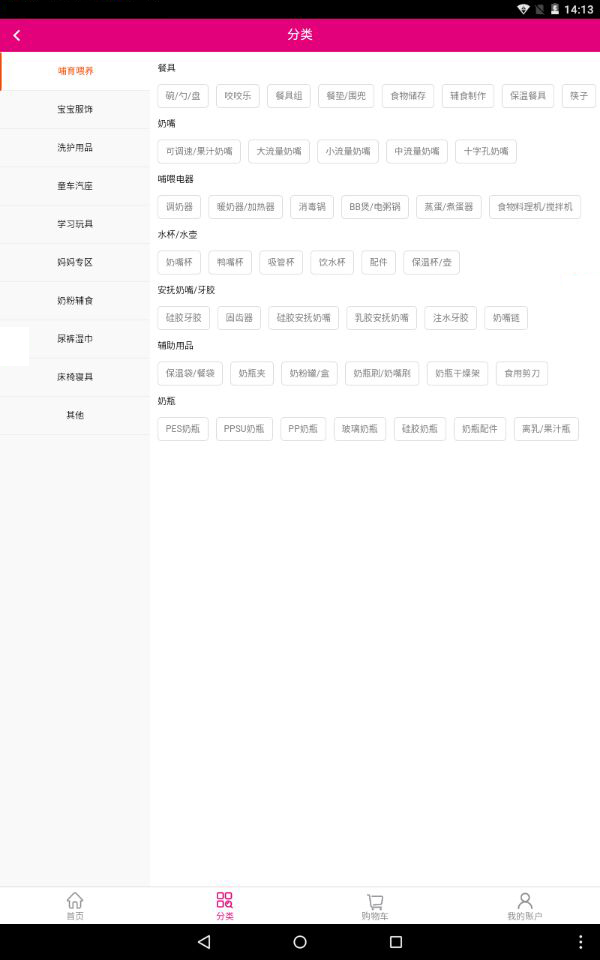Tap the 碗/勺/盘 chip
Screen dimensions: 600x960
click(x=183, y=96)
